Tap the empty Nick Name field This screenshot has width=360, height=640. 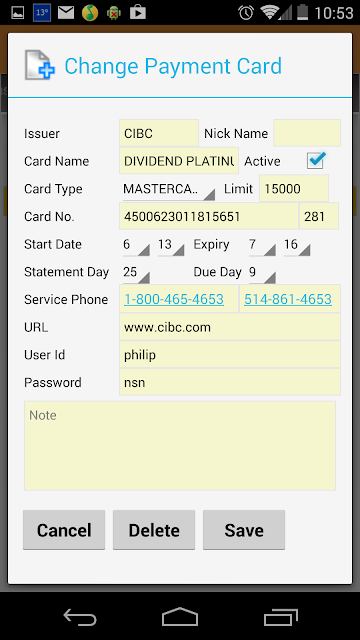click(307, 133)
